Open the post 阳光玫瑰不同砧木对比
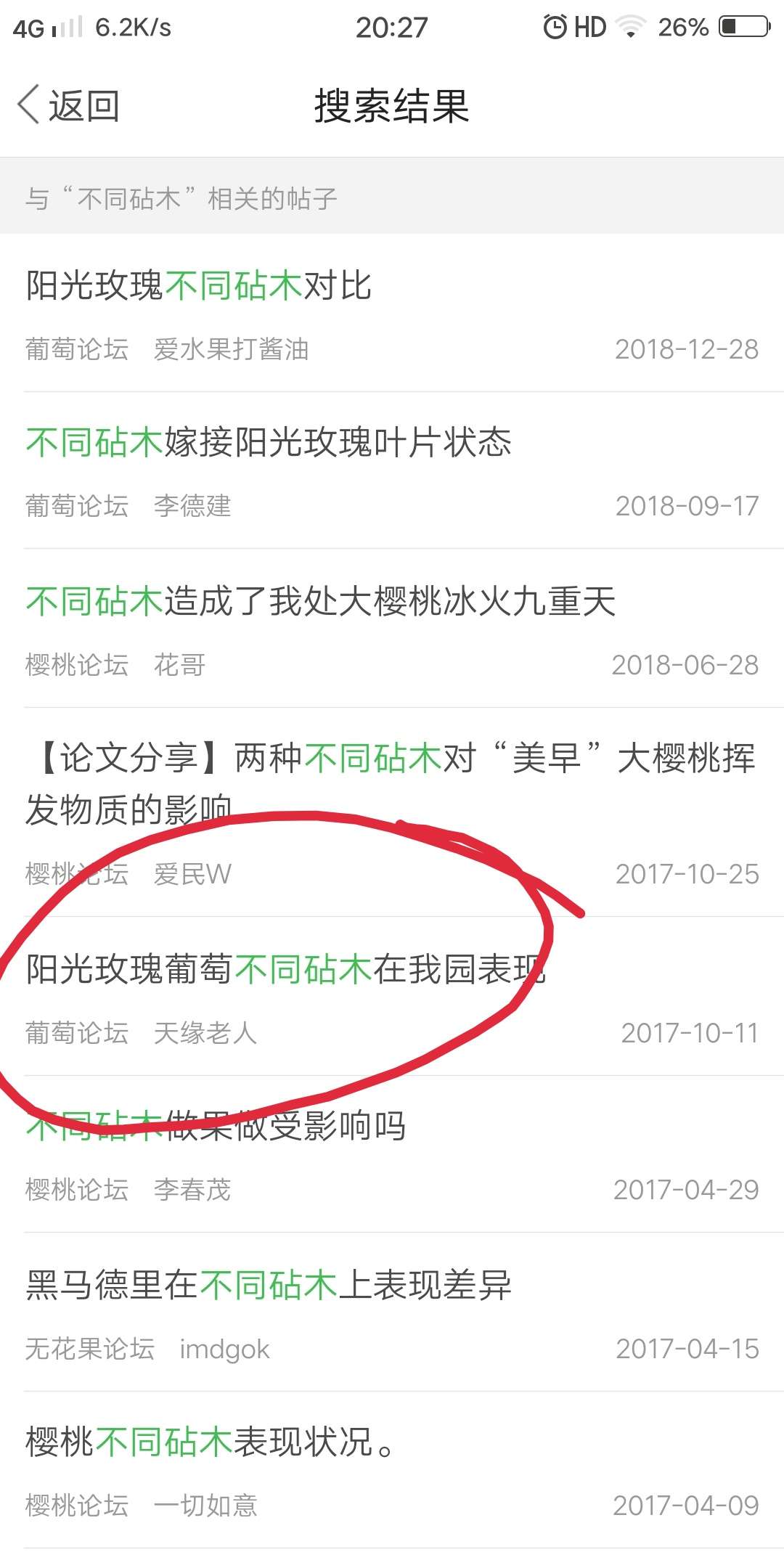Viewport: 784px width, 1568px height. (x=392, y=313)
